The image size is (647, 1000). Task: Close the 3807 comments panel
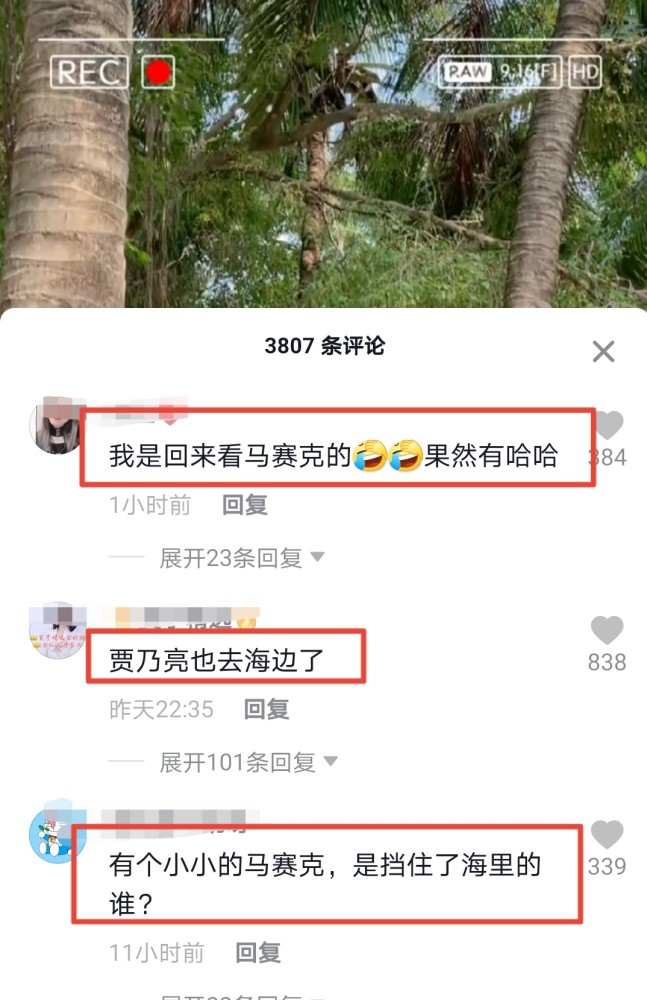pos(603,351)
